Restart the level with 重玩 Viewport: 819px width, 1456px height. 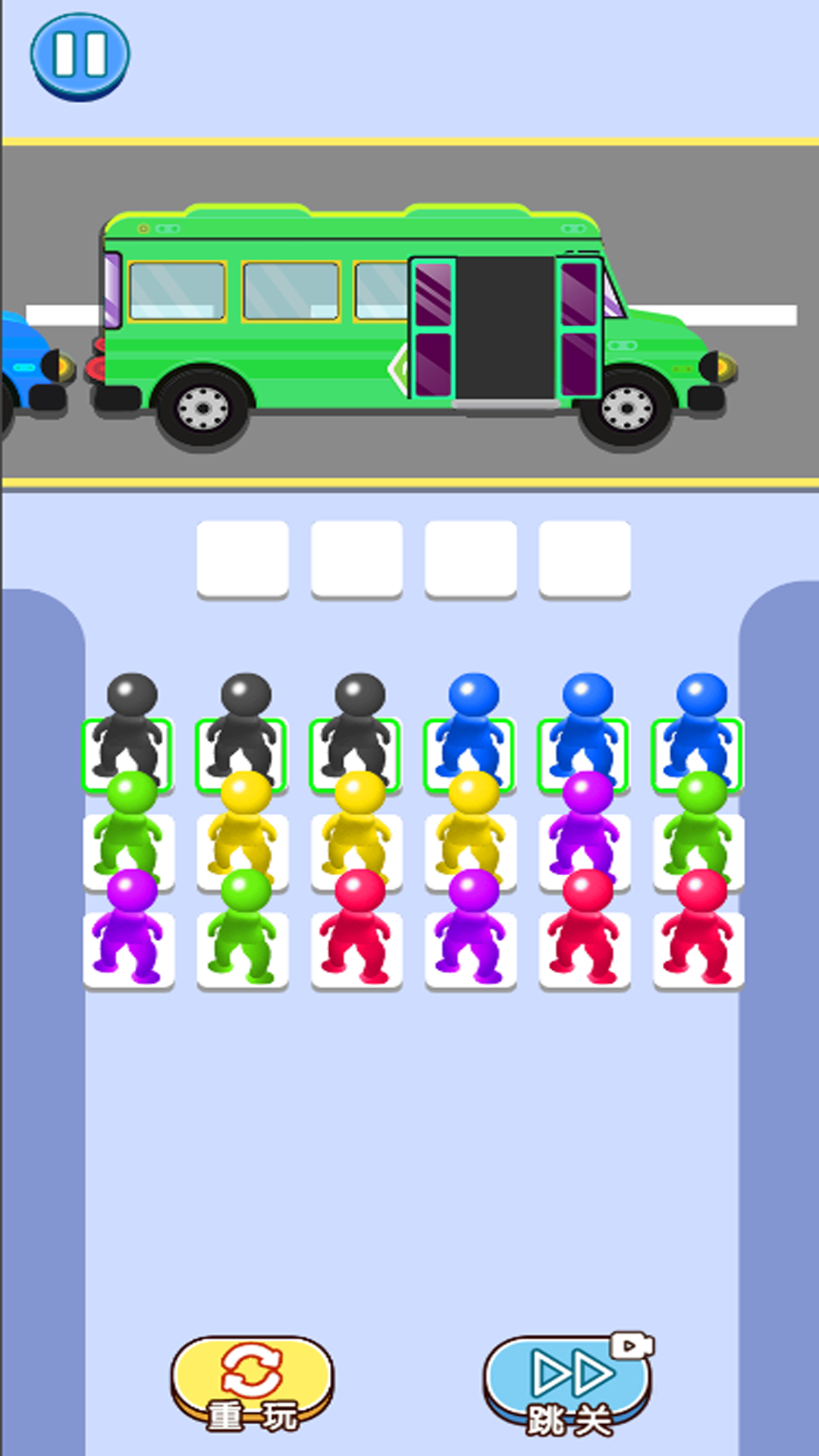pyautogui.click(x=252, y=1383)
